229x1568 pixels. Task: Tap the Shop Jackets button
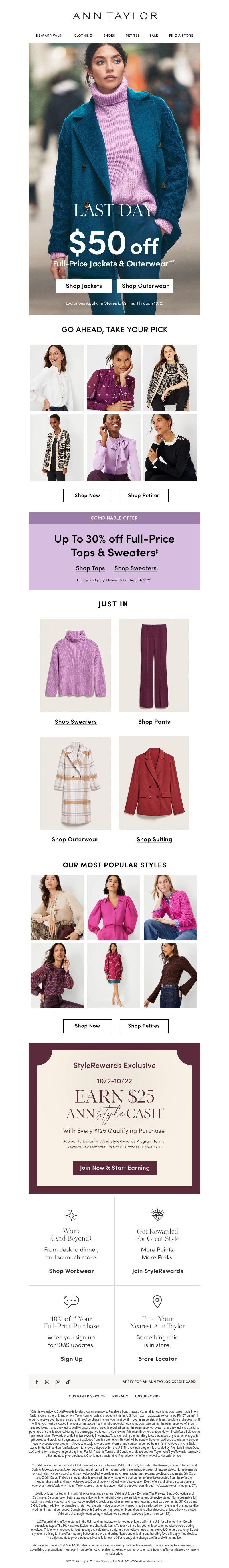point(84,286)
